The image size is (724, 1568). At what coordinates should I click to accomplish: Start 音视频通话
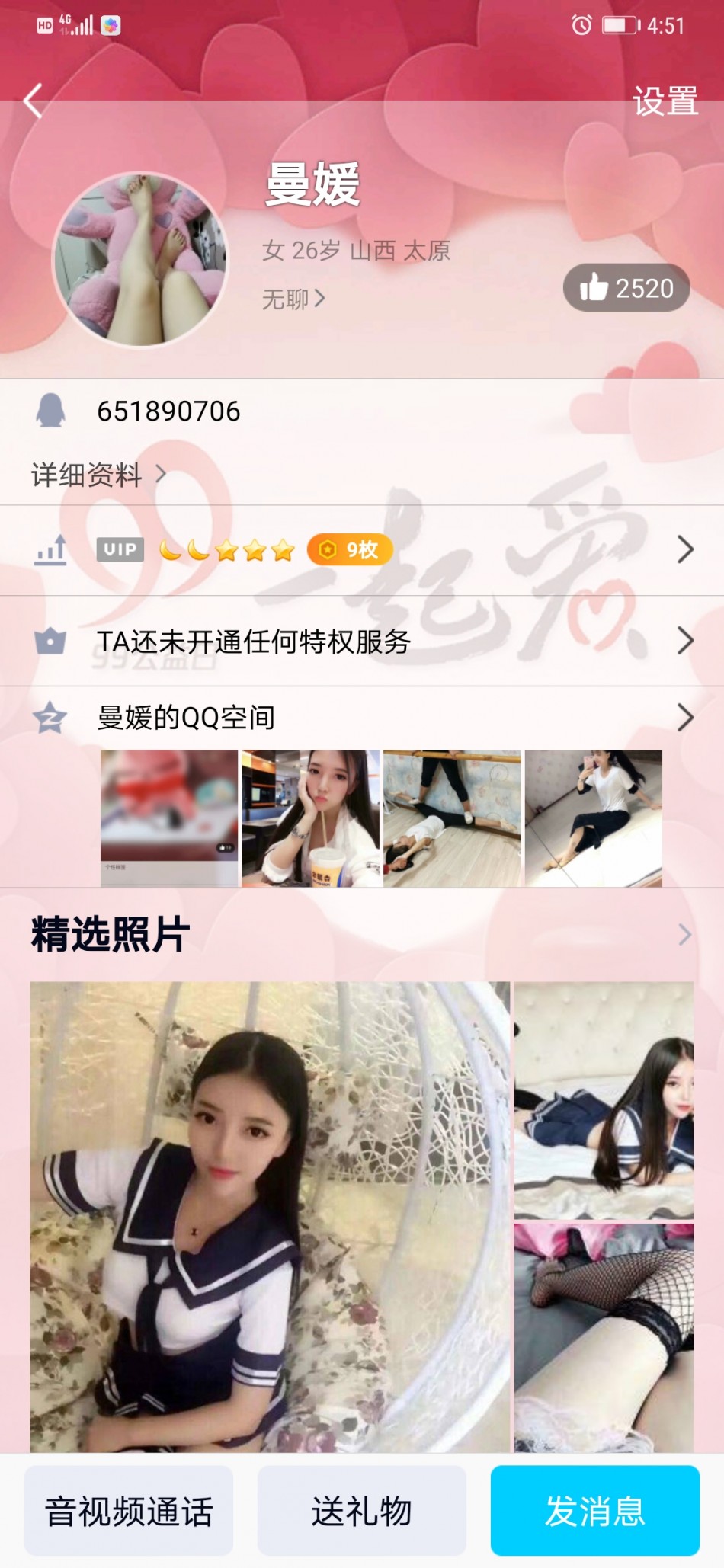[x=129, y=1511]
